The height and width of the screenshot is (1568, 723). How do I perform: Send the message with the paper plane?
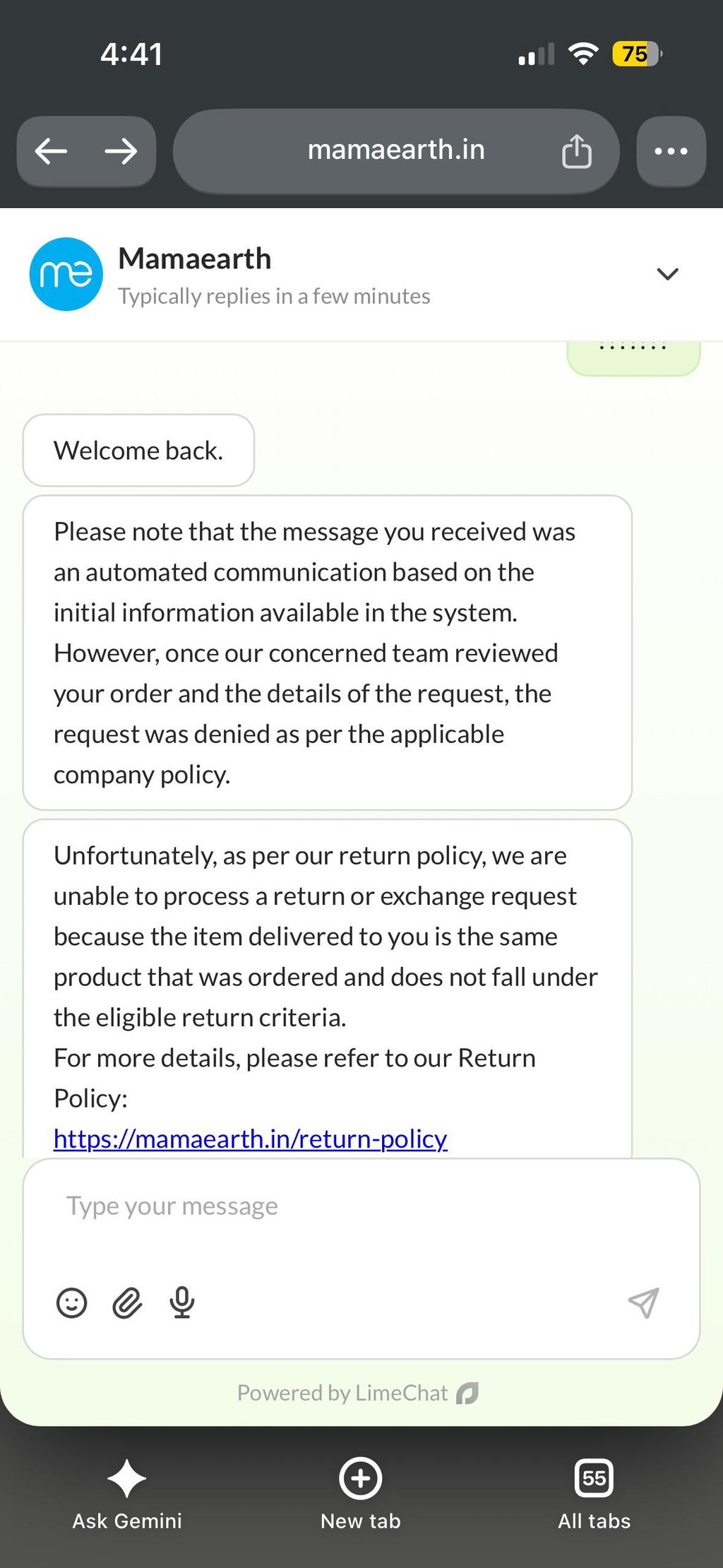coord(643,1303)
